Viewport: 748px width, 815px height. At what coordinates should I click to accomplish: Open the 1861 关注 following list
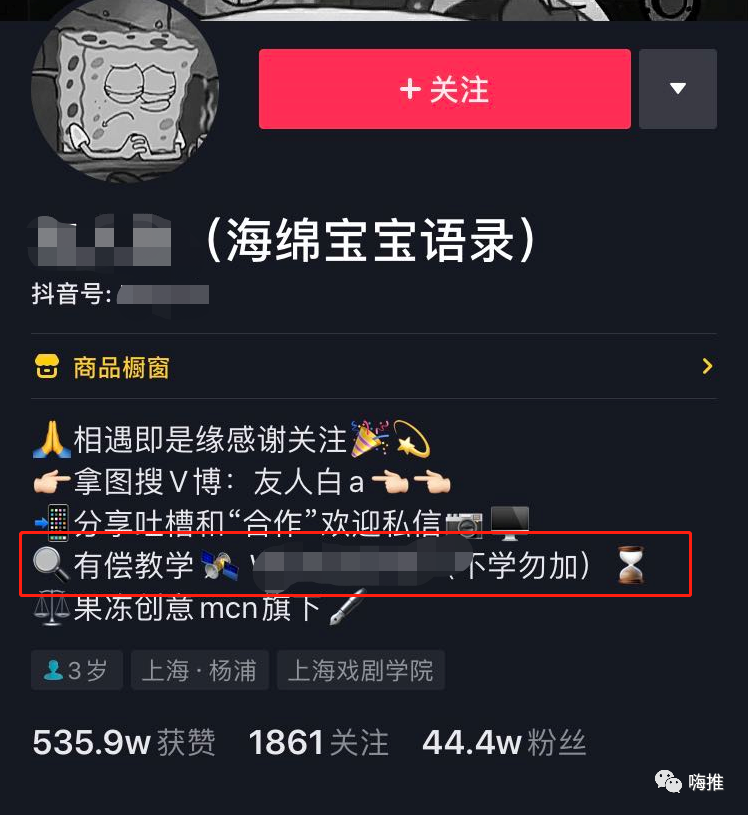click(x=318, y=743)
